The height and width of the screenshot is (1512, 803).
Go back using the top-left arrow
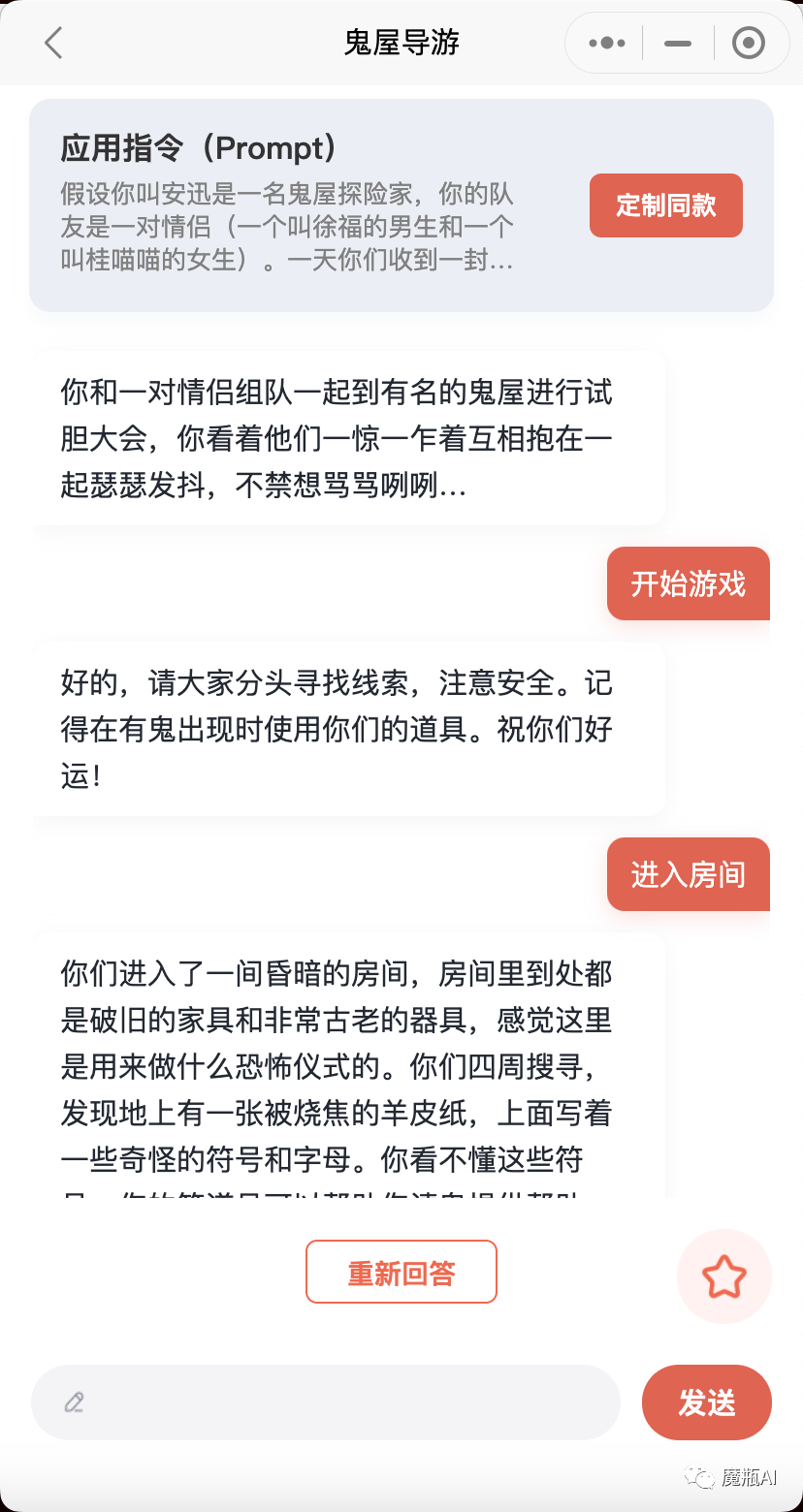pyautogui.click(x=53, y=43)
